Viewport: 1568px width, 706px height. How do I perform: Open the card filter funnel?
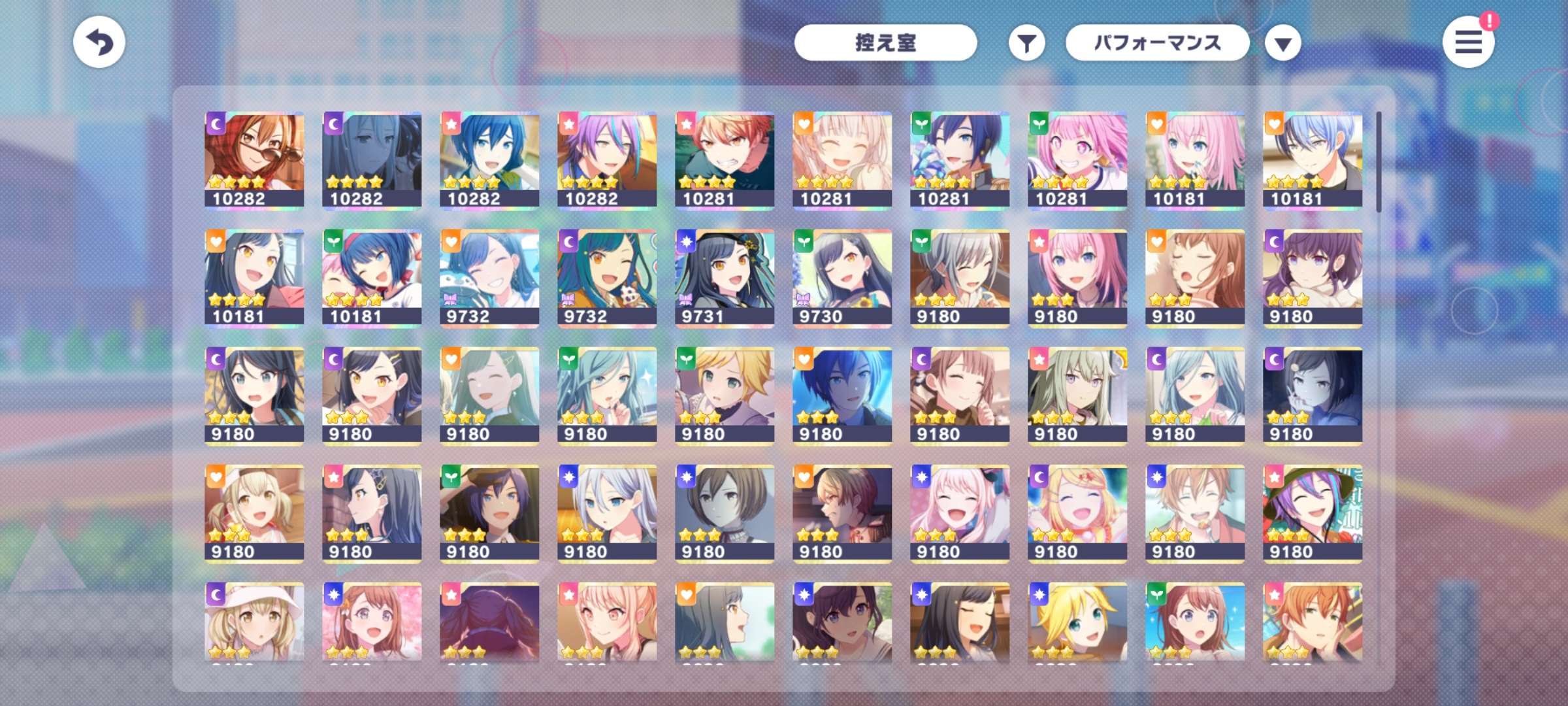[1026, 44]
